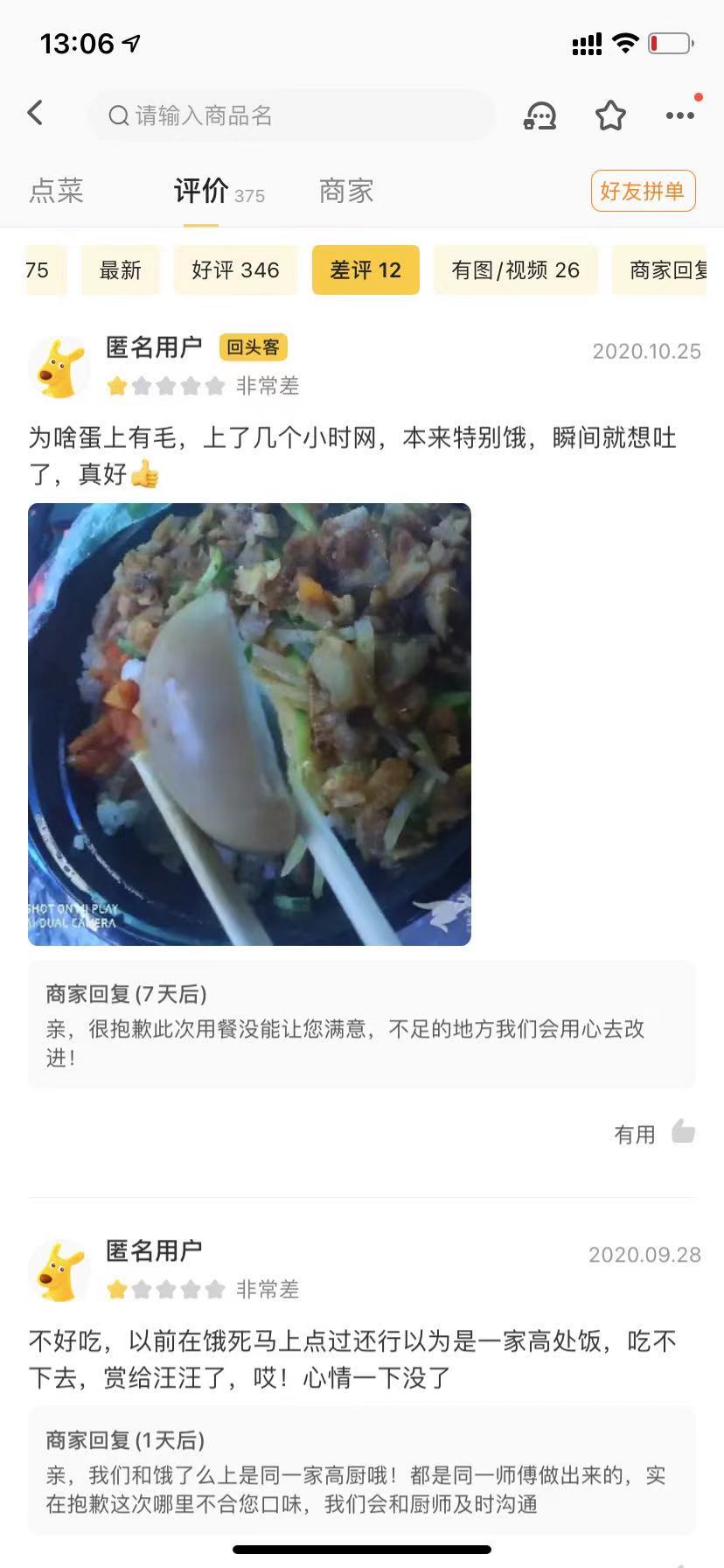The height and width of the screenshot is (1568, 724).
Task: Filter reviews by 最新
Action: (120, 270)
